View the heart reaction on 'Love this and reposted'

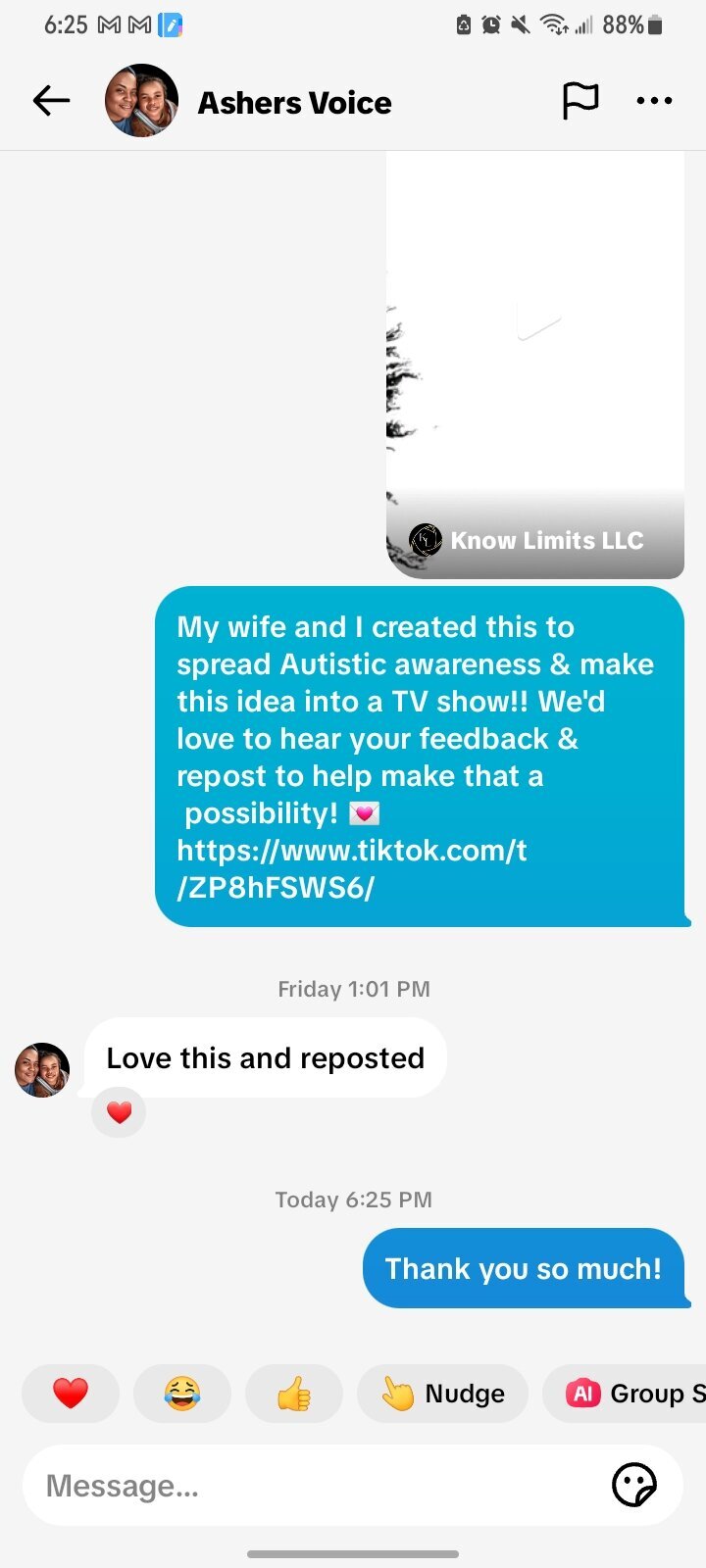(x=119, y=1113)
